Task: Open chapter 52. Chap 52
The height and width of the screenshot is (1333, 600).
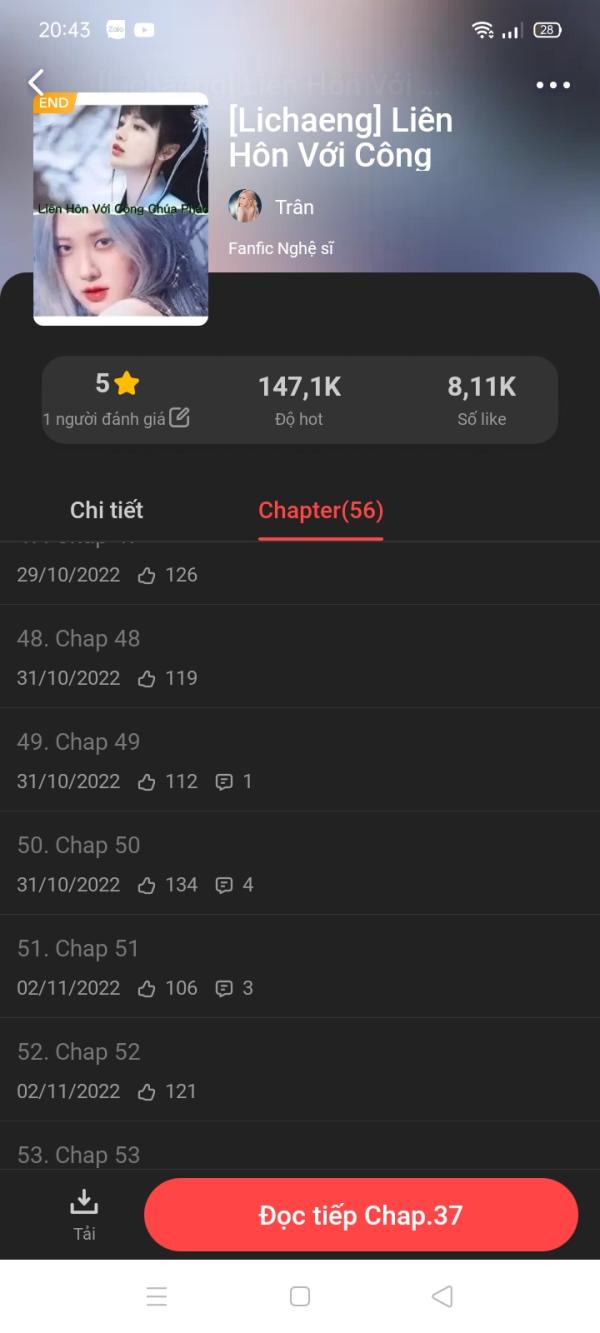Action: coord(300,1070)
